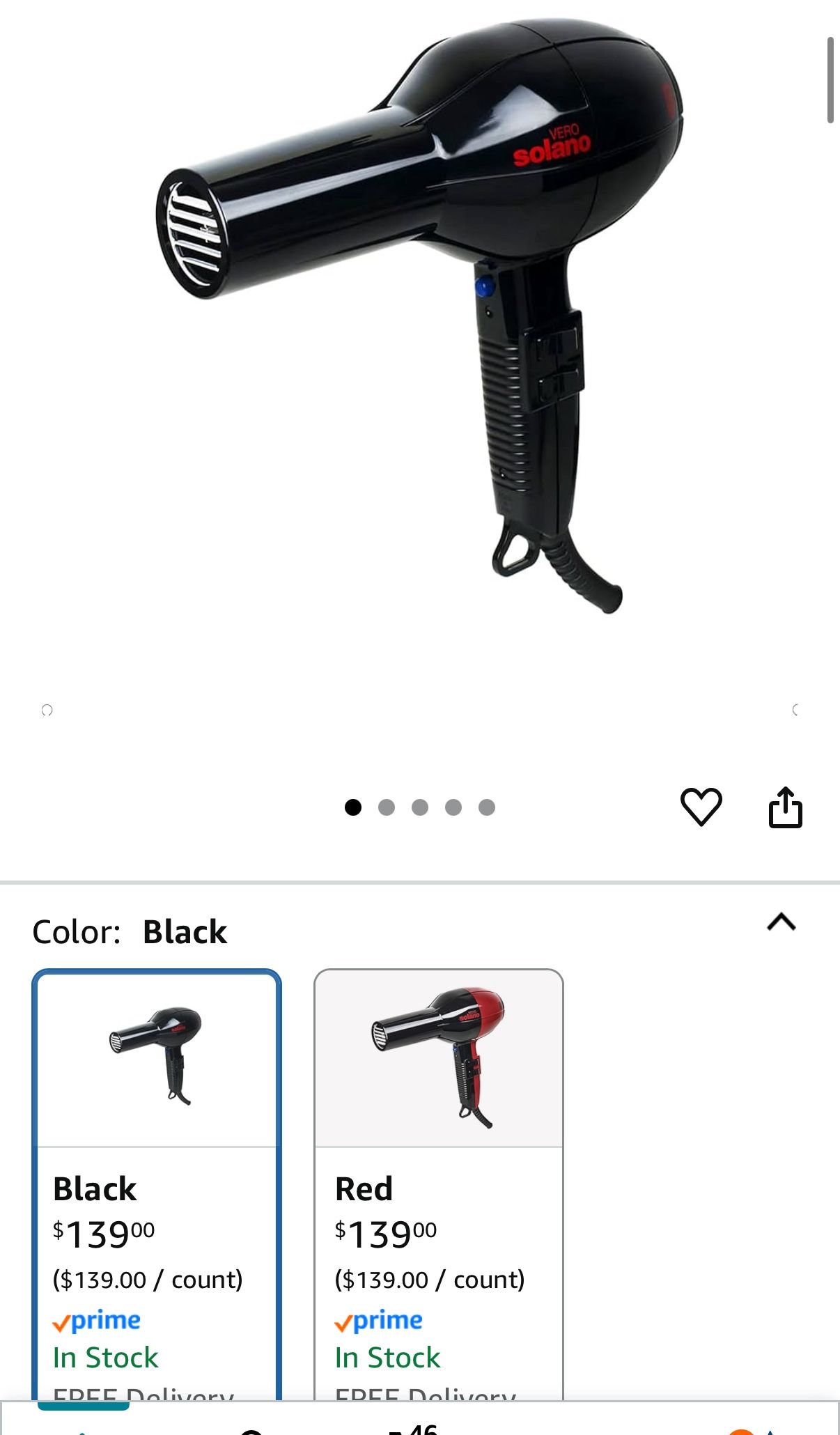The width and height of the screenshot is (840, 1435).
Task: Add the hair dryer to wish list
Action: (x=701, y=807)
